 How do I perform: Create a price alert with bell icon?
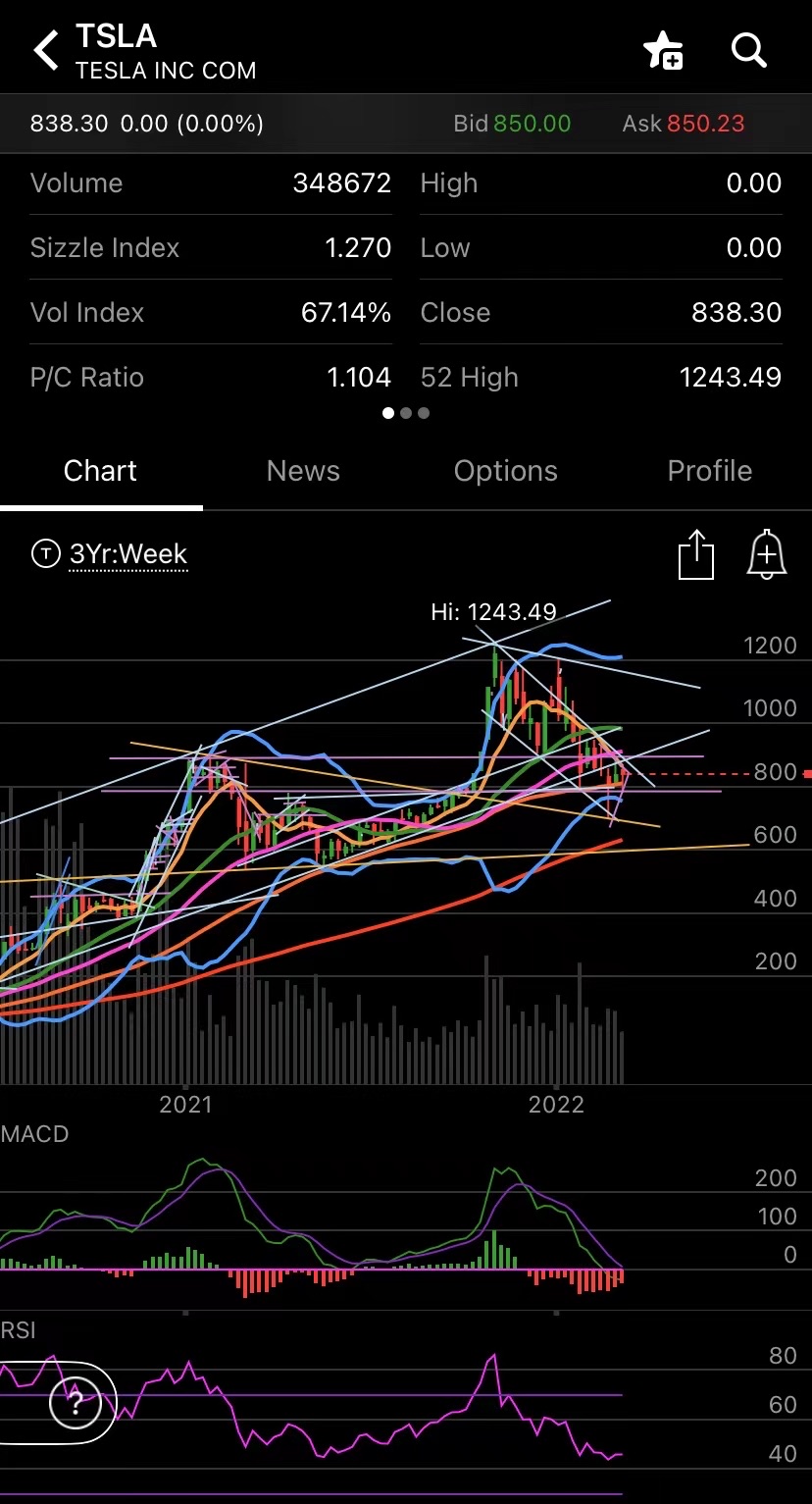click(x=767, y=554)
